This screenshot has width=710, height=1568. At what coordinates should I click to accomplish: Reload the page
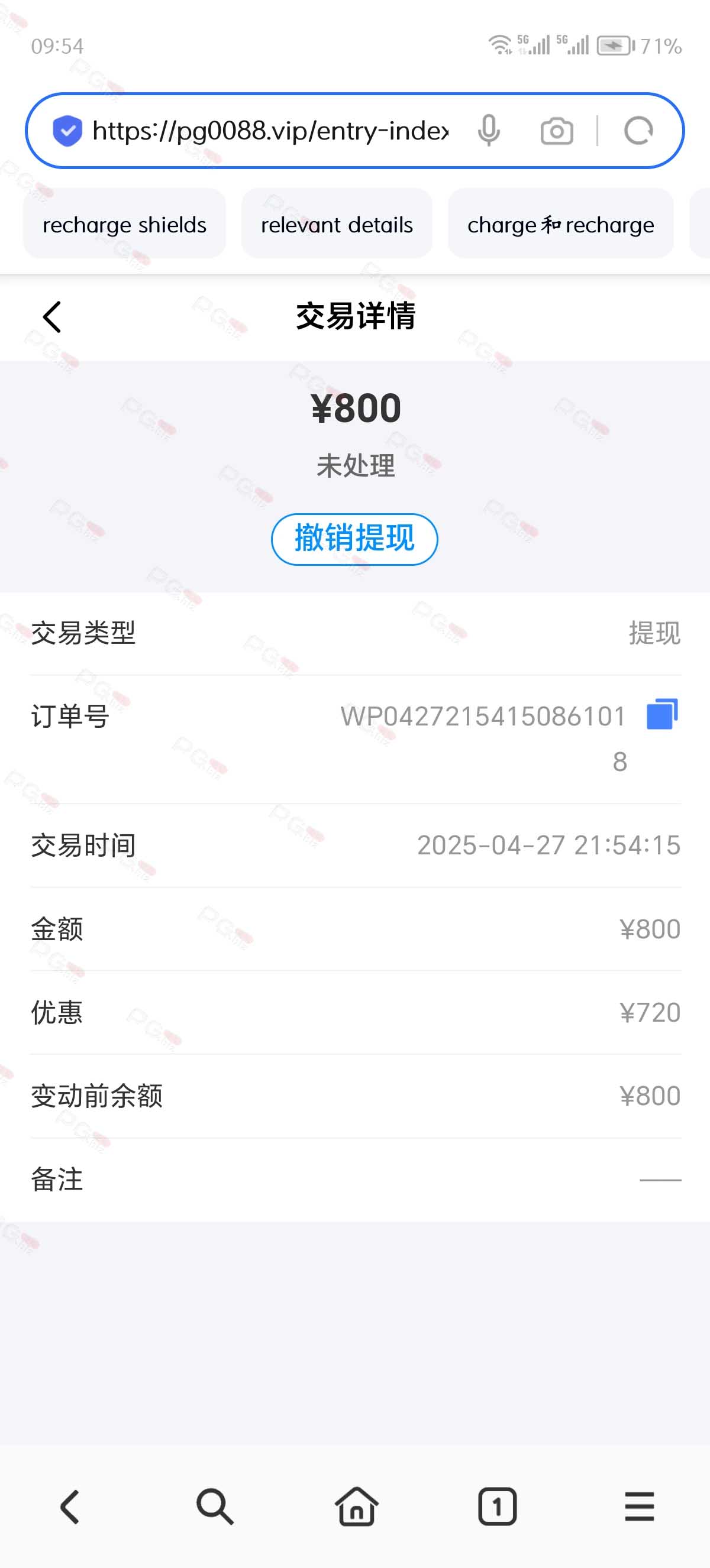point(638,130)
